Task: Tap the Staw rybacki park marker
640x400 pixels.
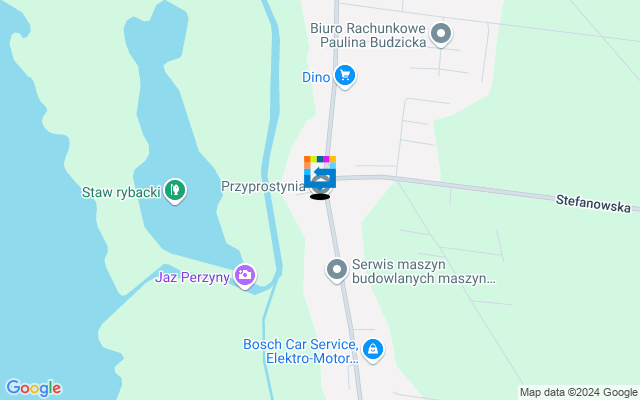Action: 175,188
